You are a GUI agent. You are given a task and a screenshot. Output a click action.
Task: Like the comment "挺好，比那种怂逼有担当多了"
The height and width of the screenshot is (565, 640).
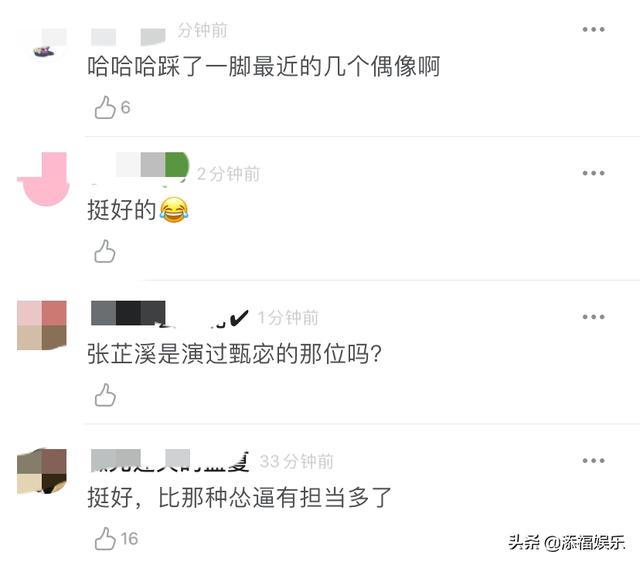pos(105,540)
